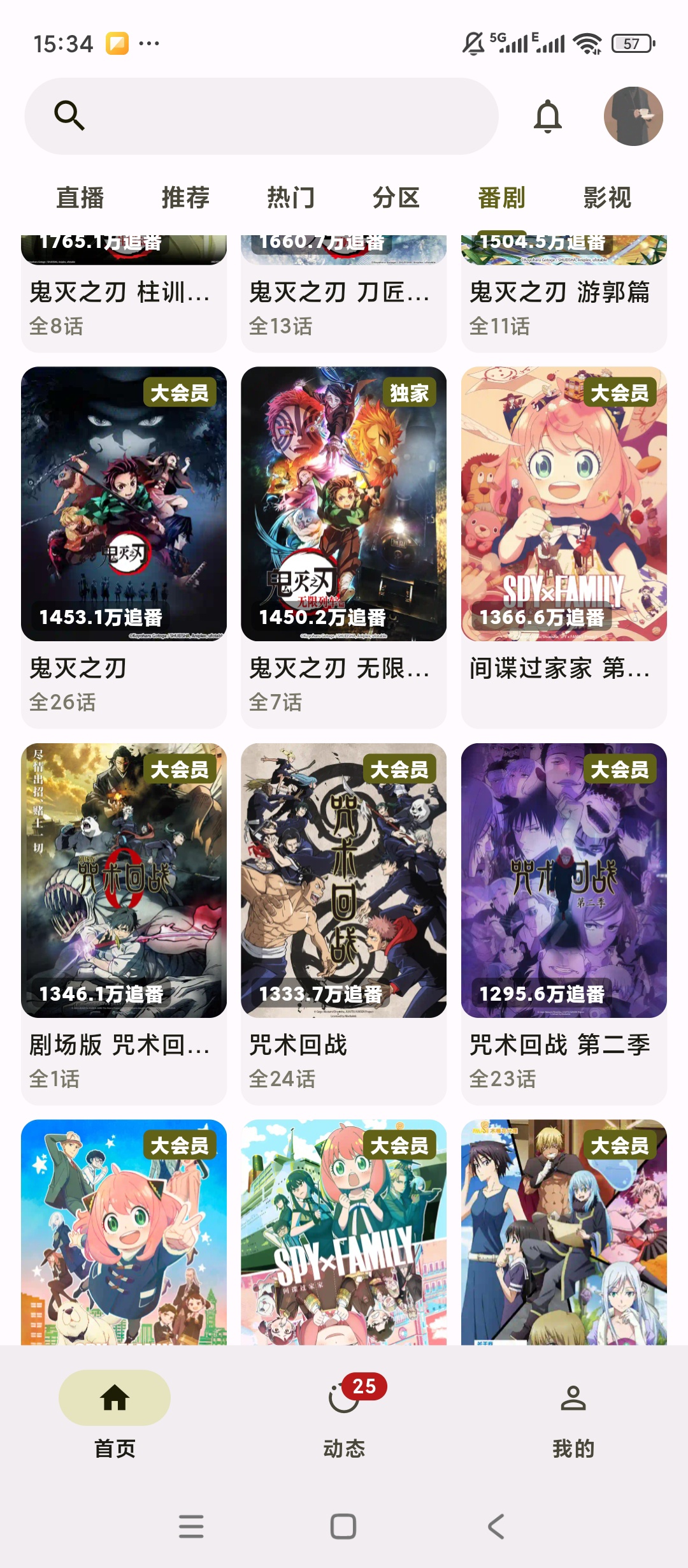Image resolution: width=688 pixels, height=1568 pixels.
Task: Switch to the 影视 tab
Action: point(607,198)
